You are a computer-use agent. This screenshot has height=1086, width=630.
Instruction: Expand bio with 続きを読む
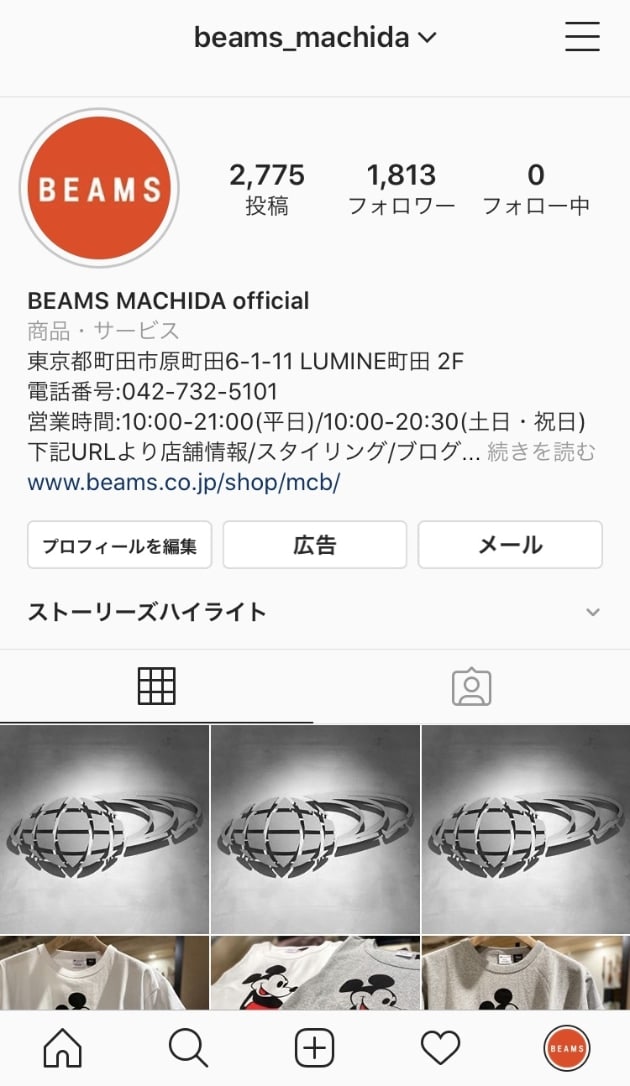click(541, 452)
